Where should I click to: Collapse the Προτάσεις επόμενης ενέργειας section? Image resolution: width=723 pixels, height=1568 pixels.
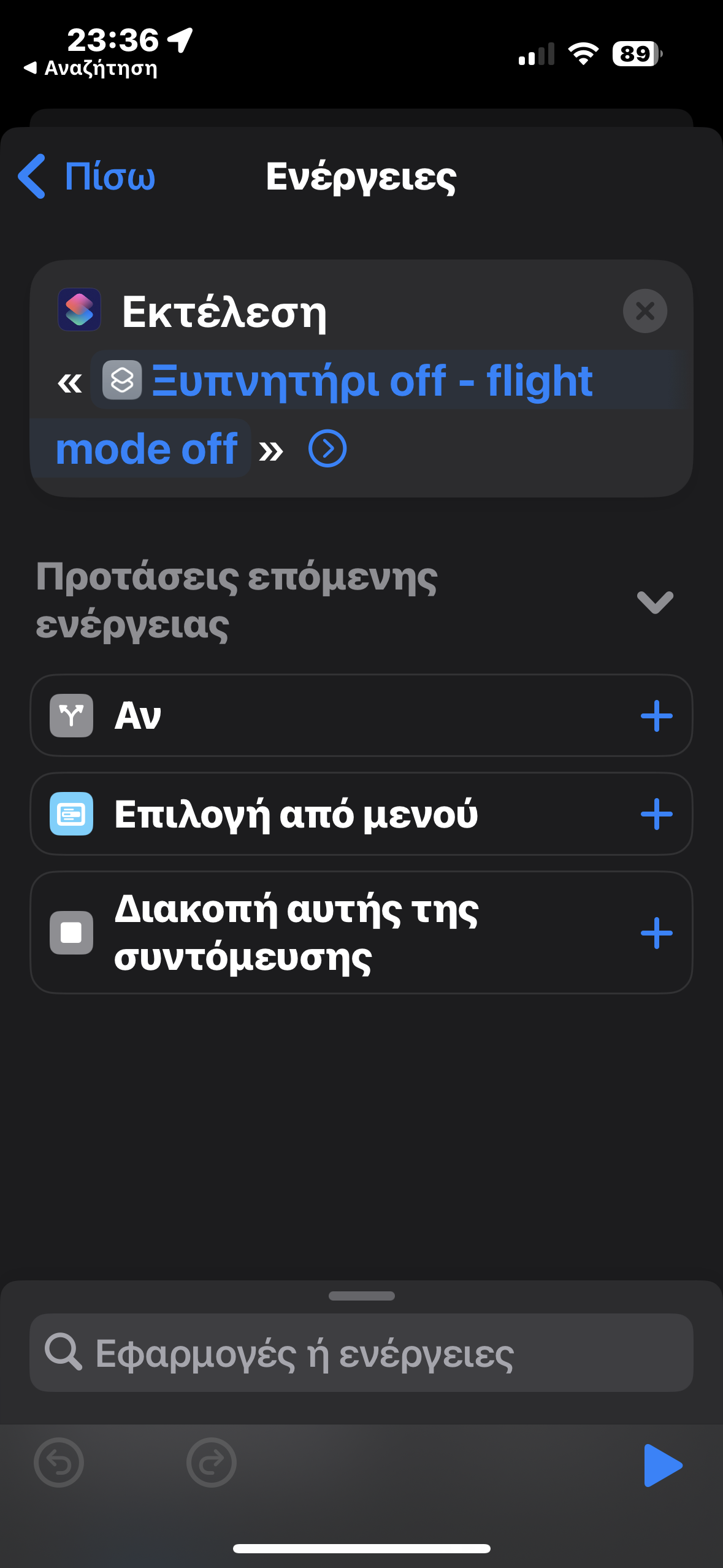655,602
